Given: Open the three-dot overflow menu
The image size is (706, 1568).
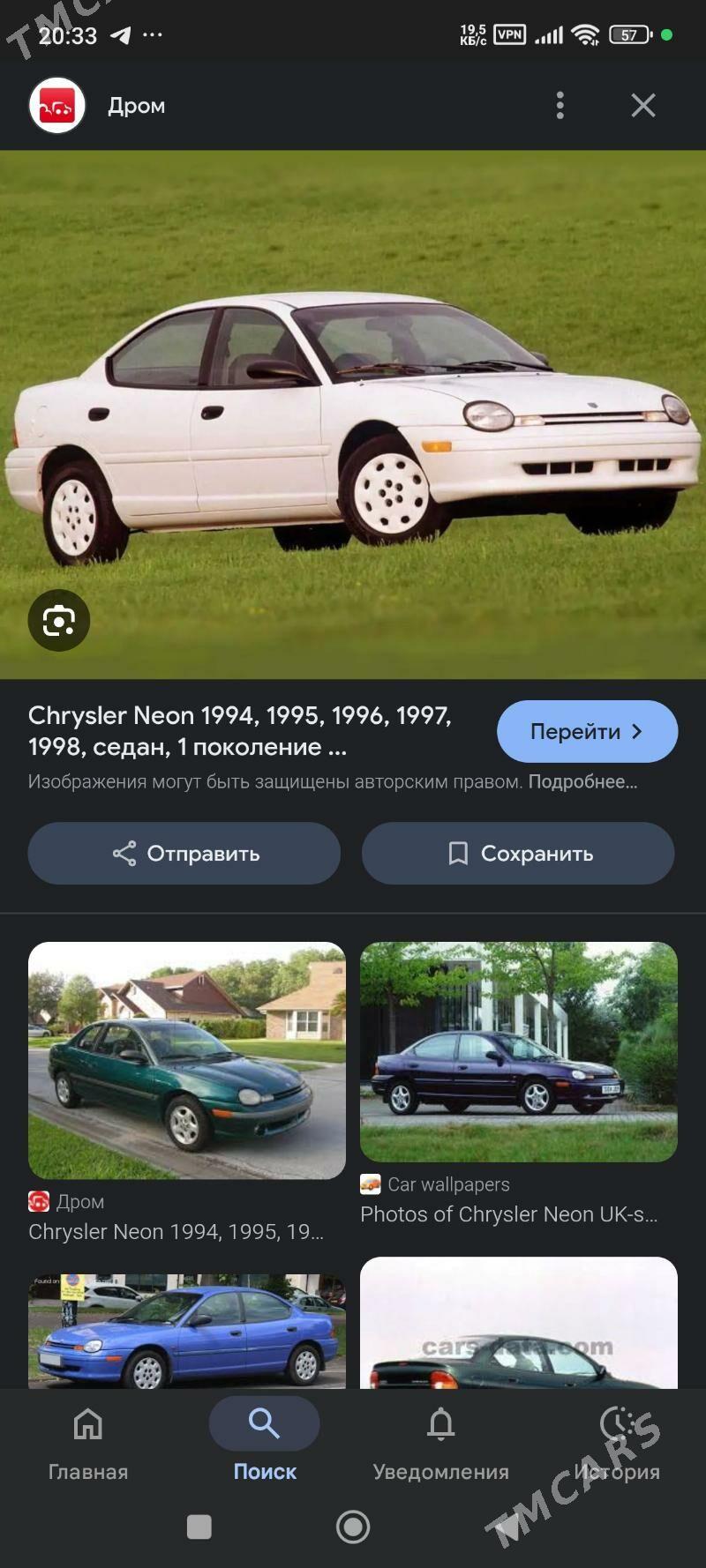Looking at the screenshot, I should [x=560, y=105].
